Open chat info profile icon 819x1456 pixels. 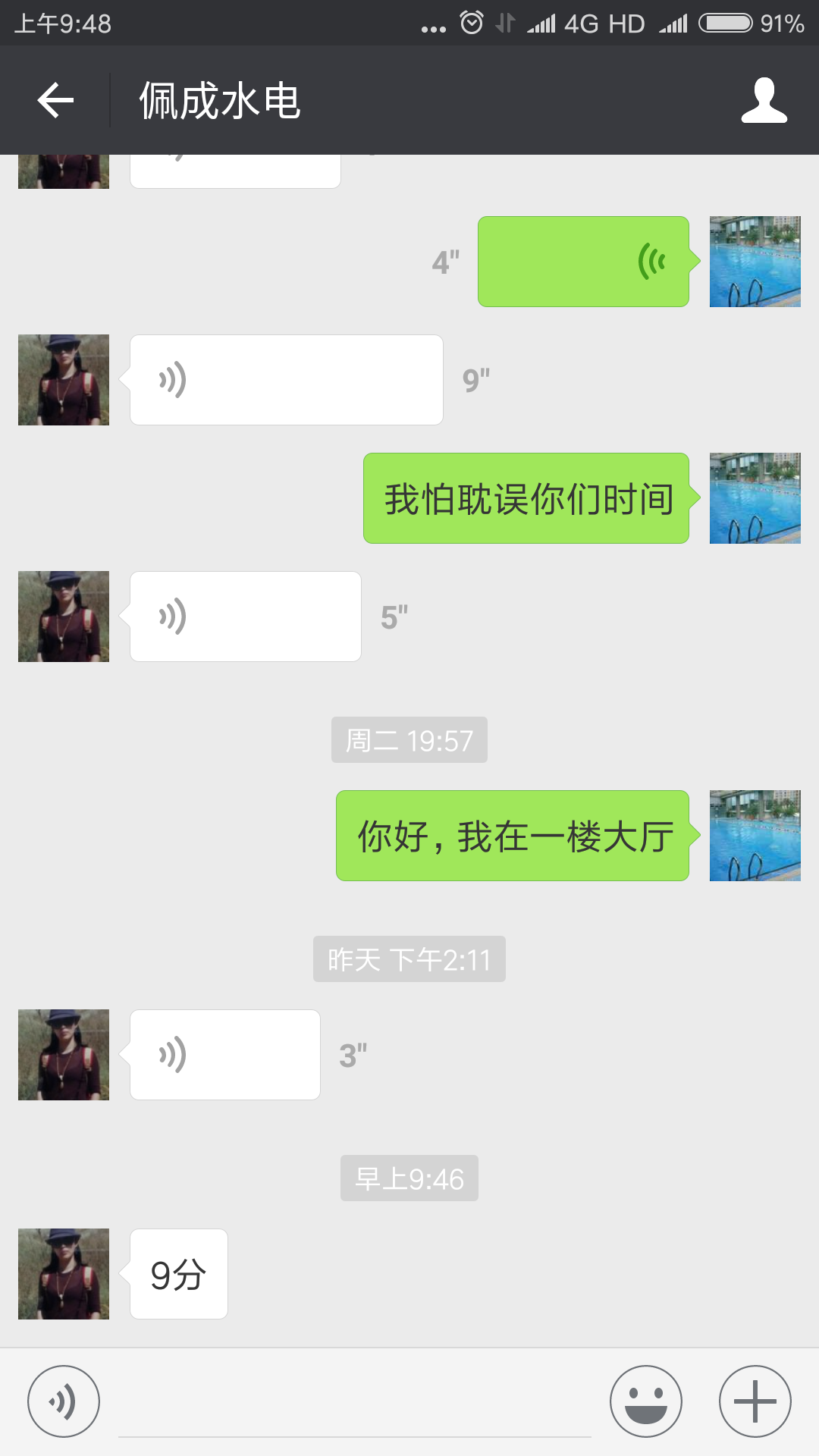[x=764, y=100]
